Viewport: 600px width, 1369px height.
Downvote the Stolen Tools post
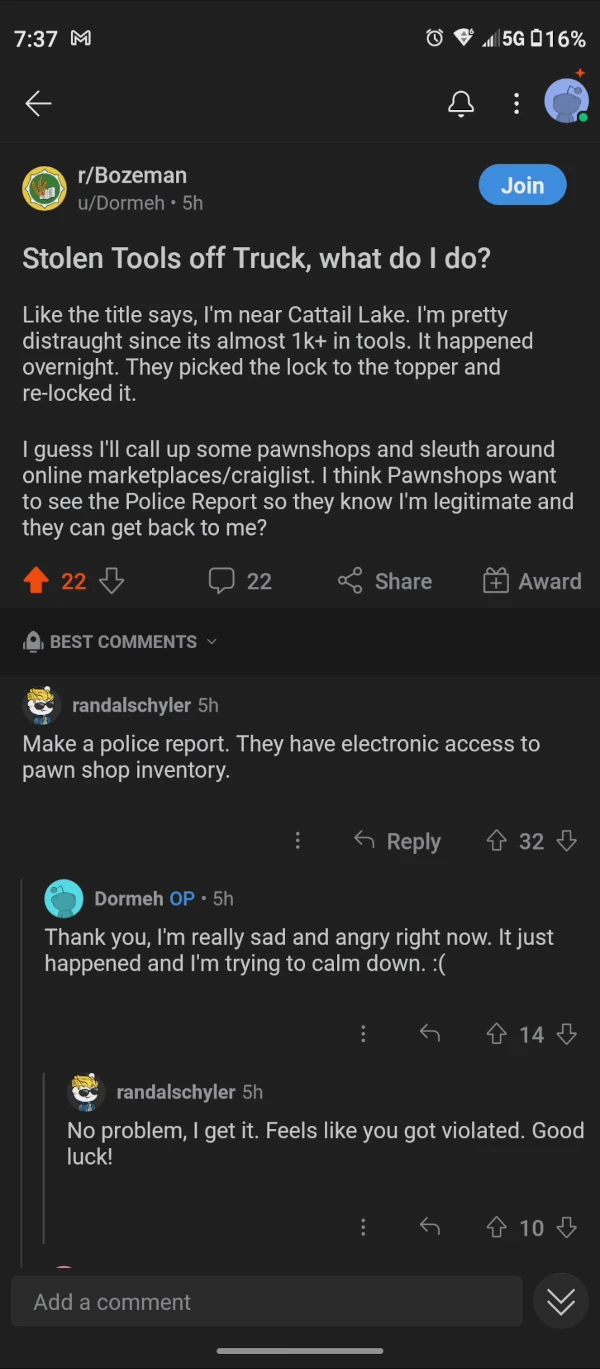112,581
